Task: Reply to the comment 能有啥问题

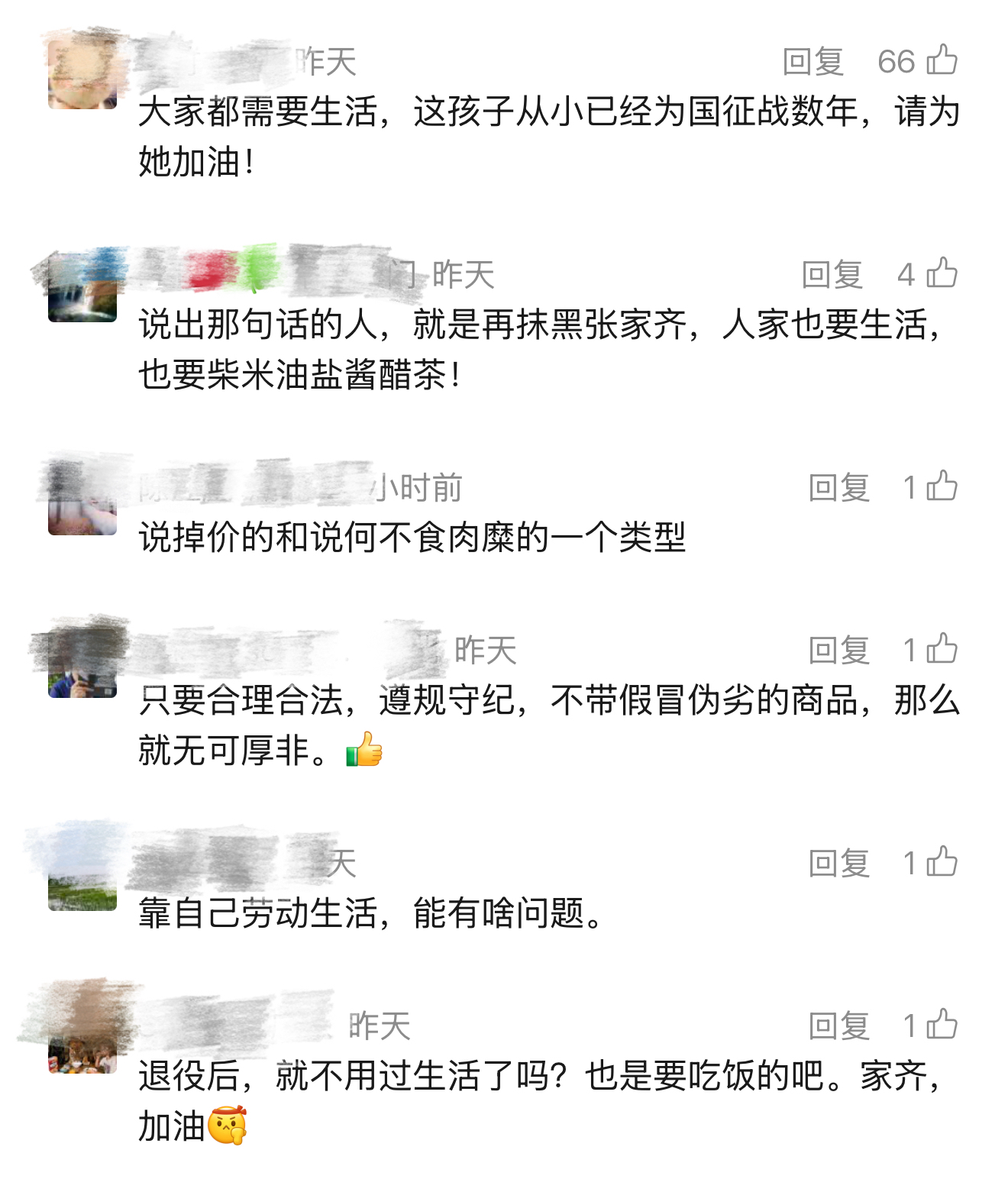Action: point(838,863)
